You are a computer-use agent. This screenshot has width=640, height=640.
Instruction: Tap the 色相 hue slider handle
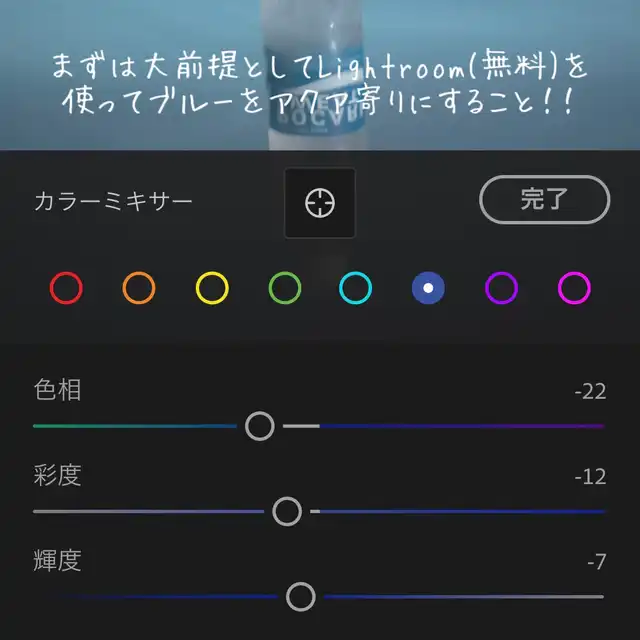tap(260, 426)
